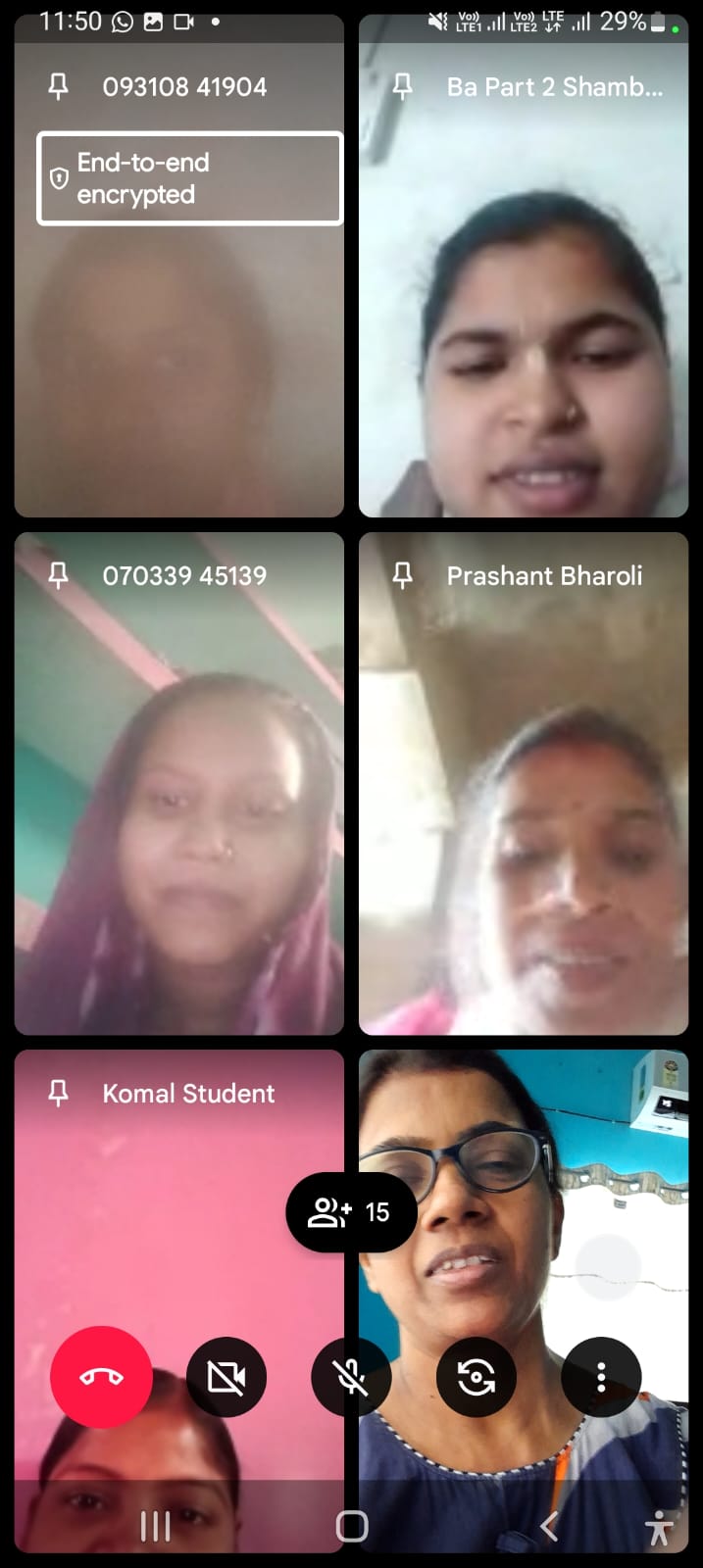Pin the video tile of 070339 45139
703x1568 pixels.
click(58, 576)
